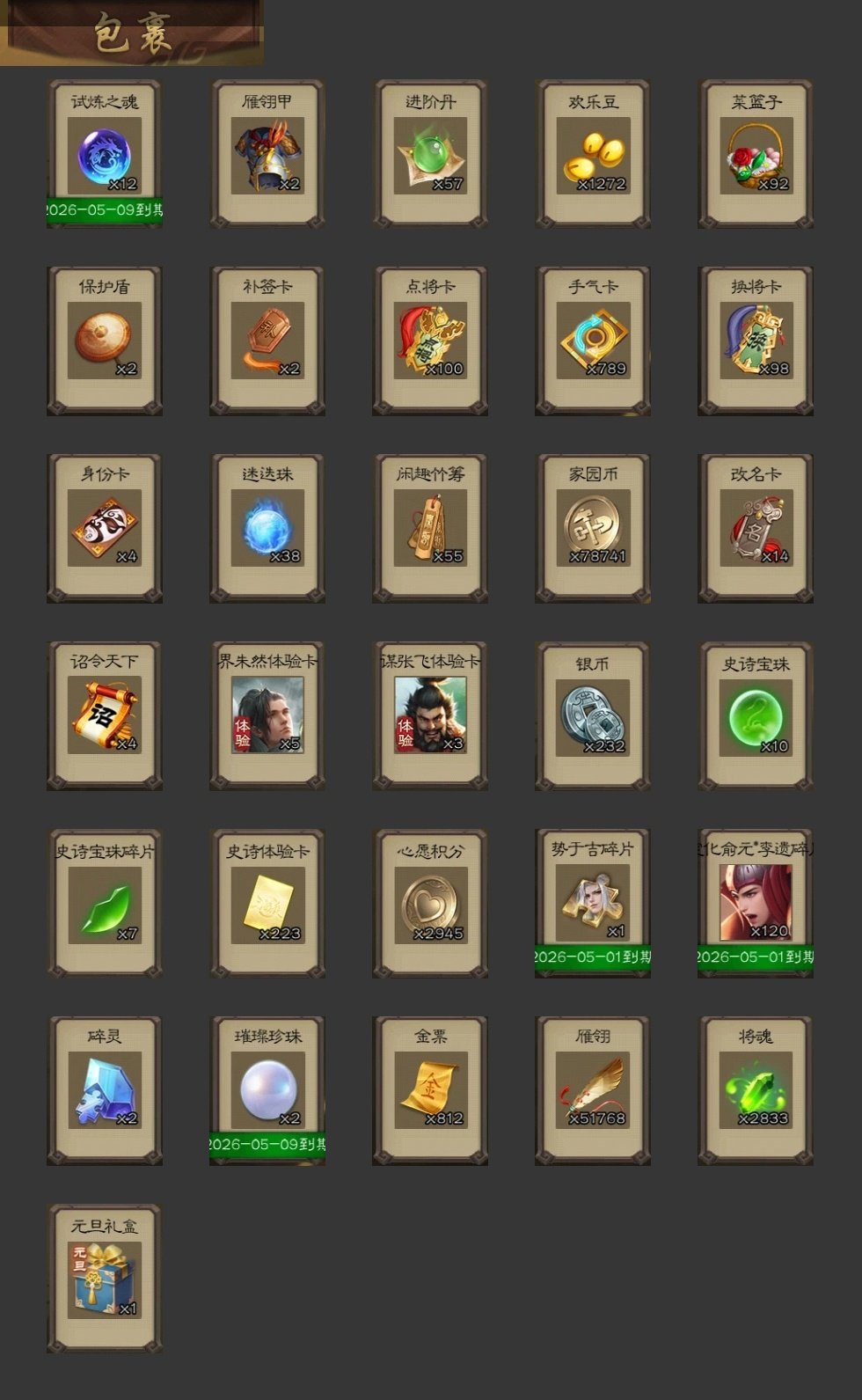Open the 菜篮子 basket item
This screenshot has height=1400, width=862.
pos(756,156)
